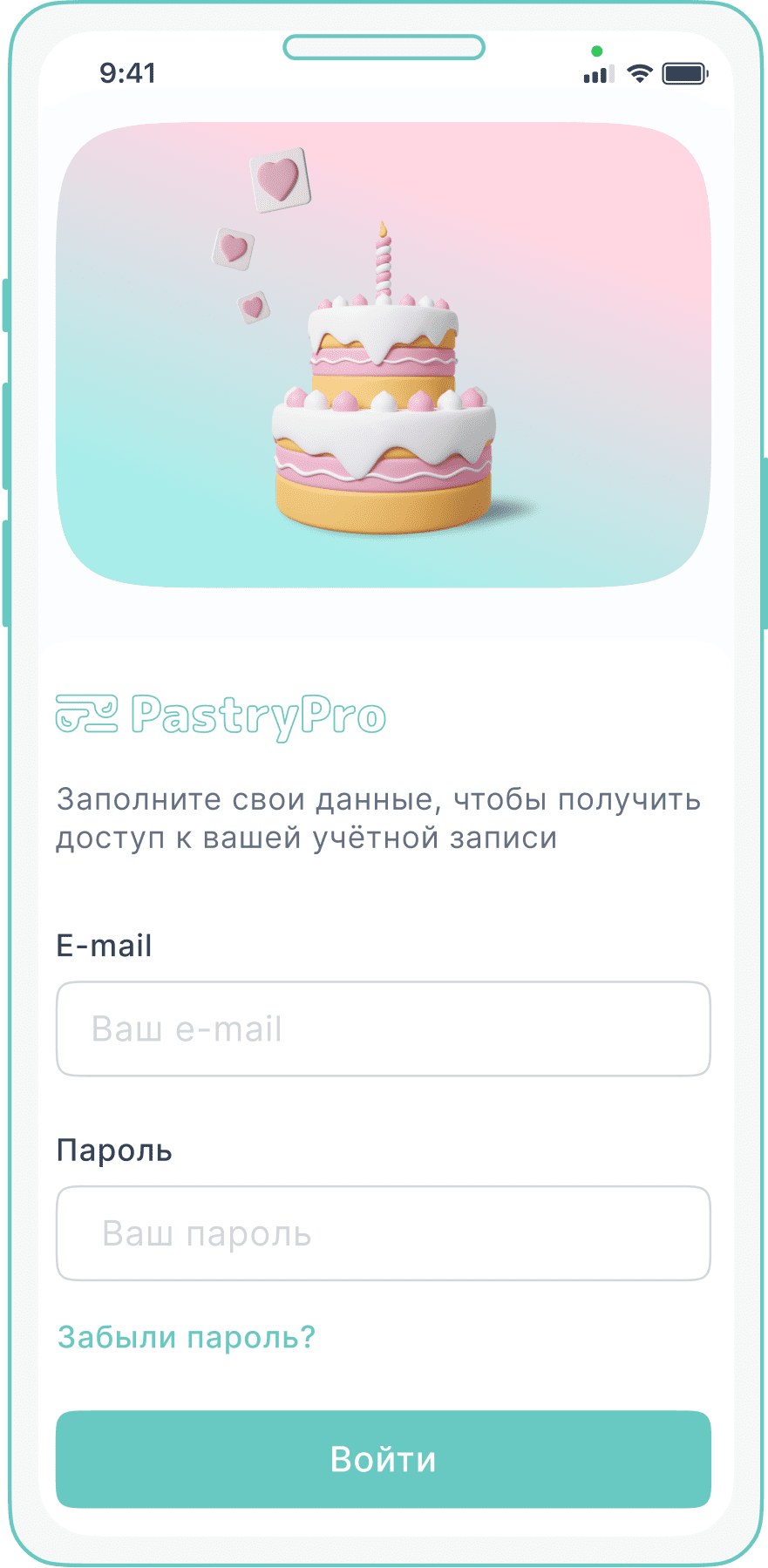Click the E-mail field label
The height and width of the screenshot is (1568, 768).
(103, 945)
